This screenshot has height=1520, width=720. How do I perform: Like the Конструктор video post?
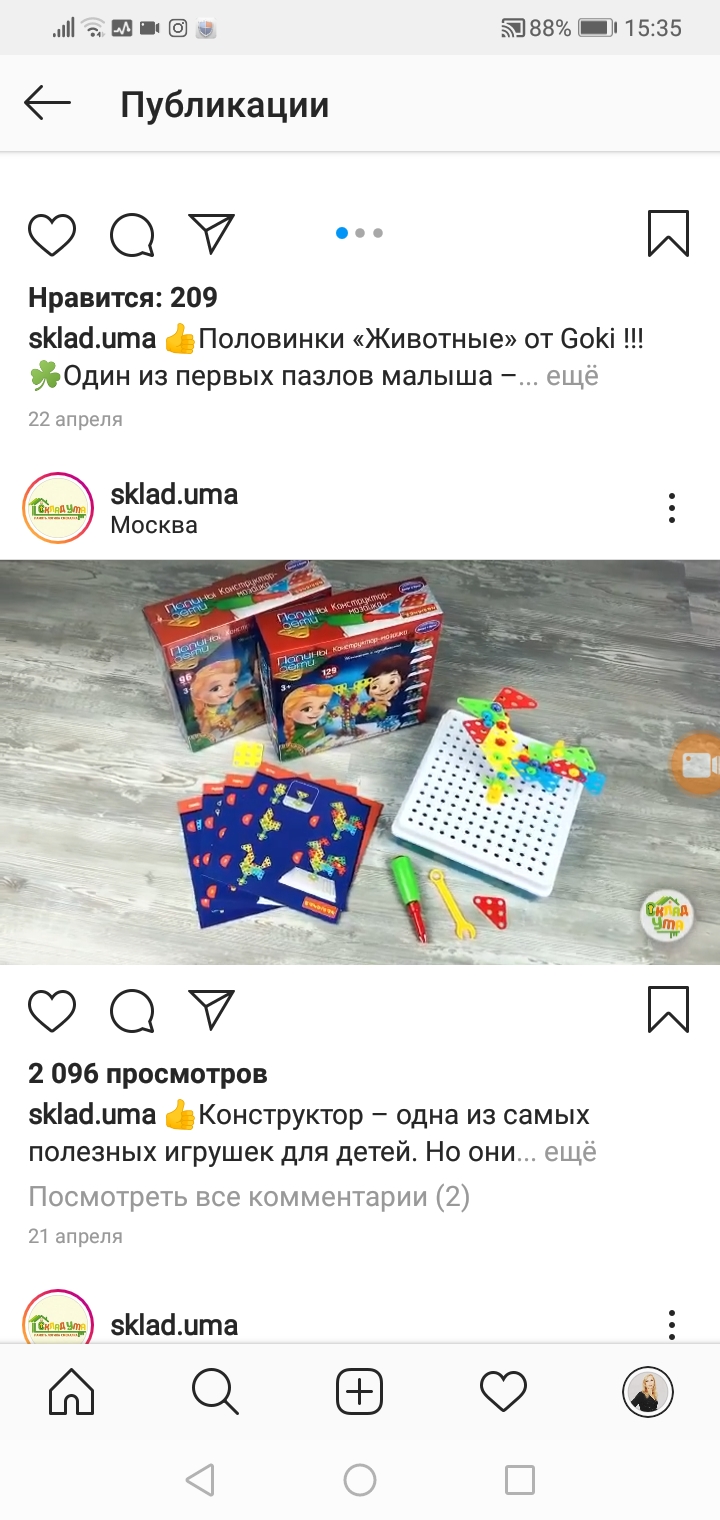(52, 1010)
